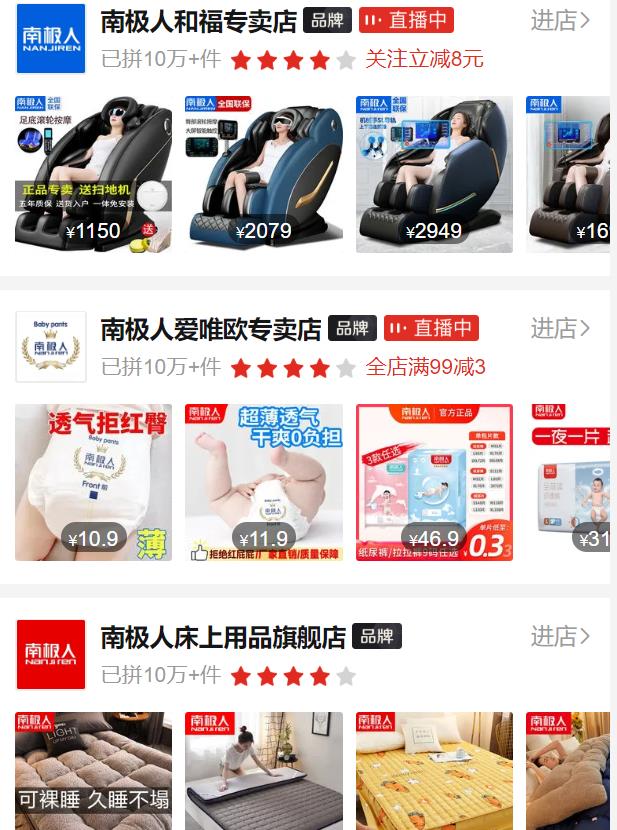The image size is (617, 830).
Task: Enter the 南极人爱唯欧专卖店 store via 进店
Action: pyautogui.click(x=560, y=328)
